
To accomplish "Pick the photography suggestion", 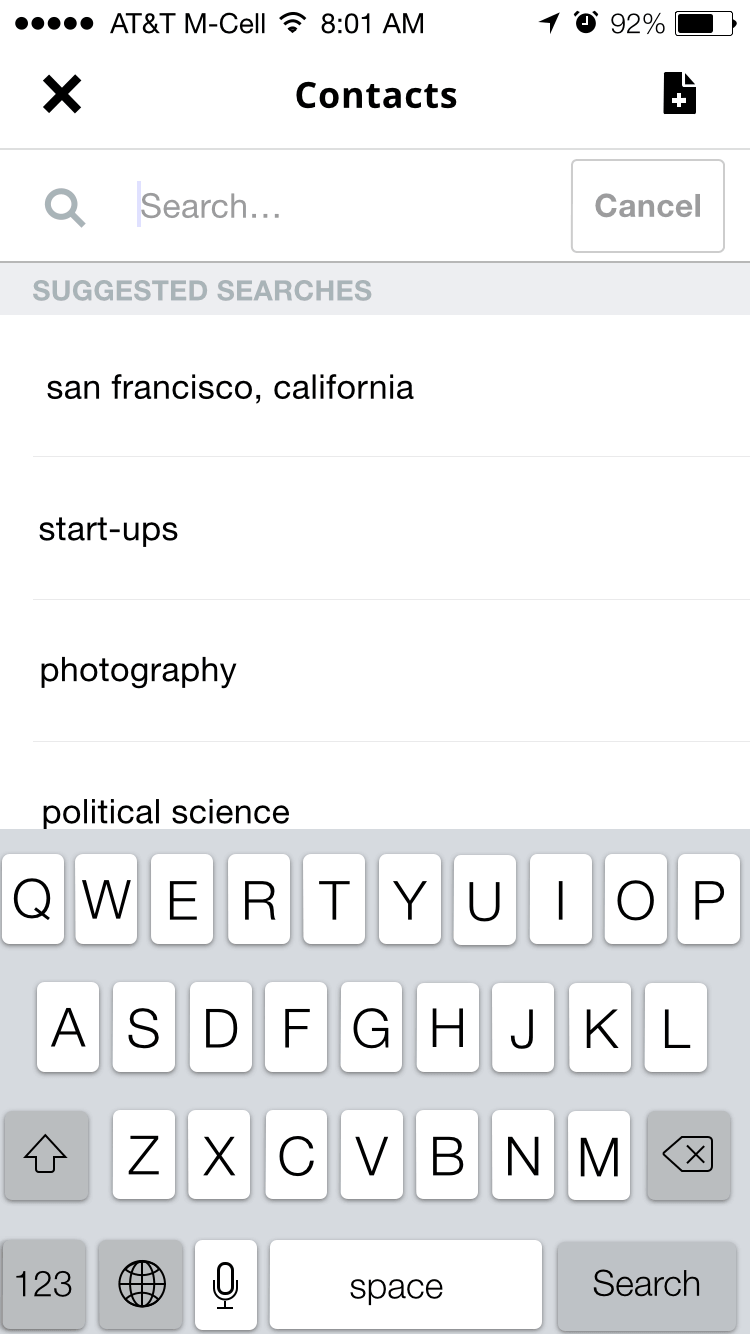I will (375, 671).
